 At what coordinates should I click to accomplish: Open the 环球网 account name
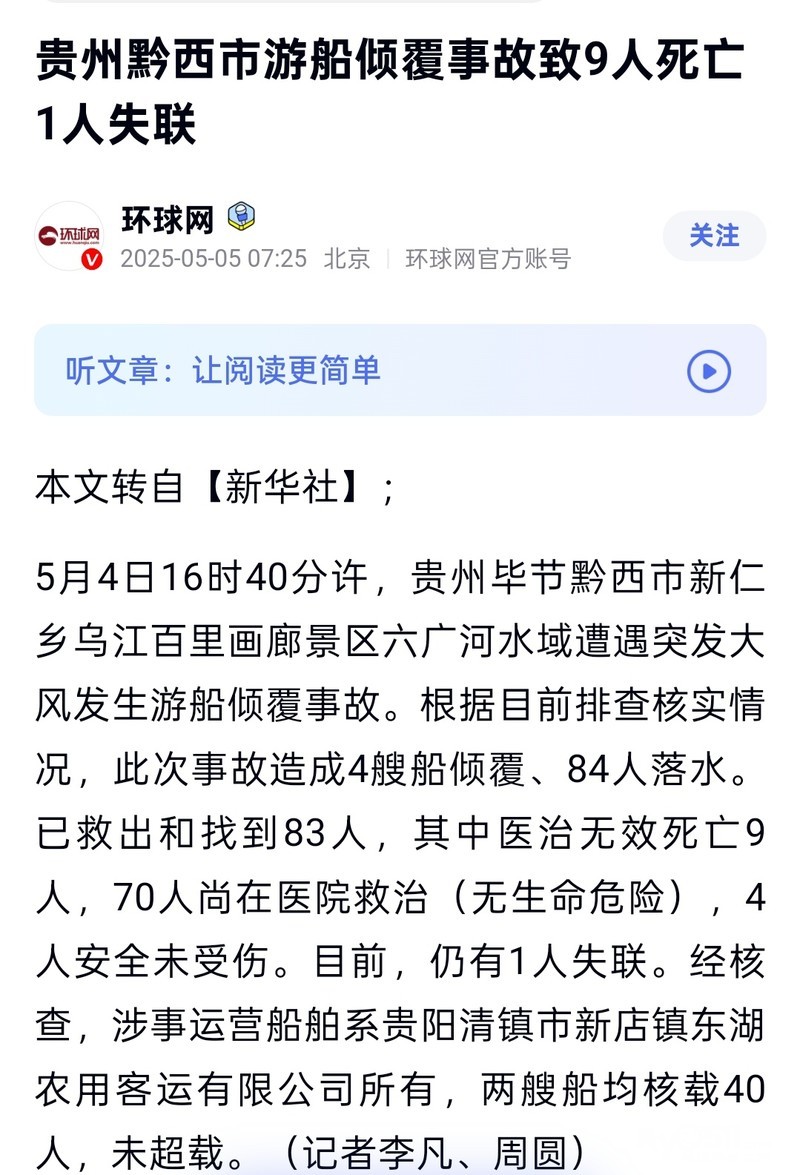click(168, 220)
